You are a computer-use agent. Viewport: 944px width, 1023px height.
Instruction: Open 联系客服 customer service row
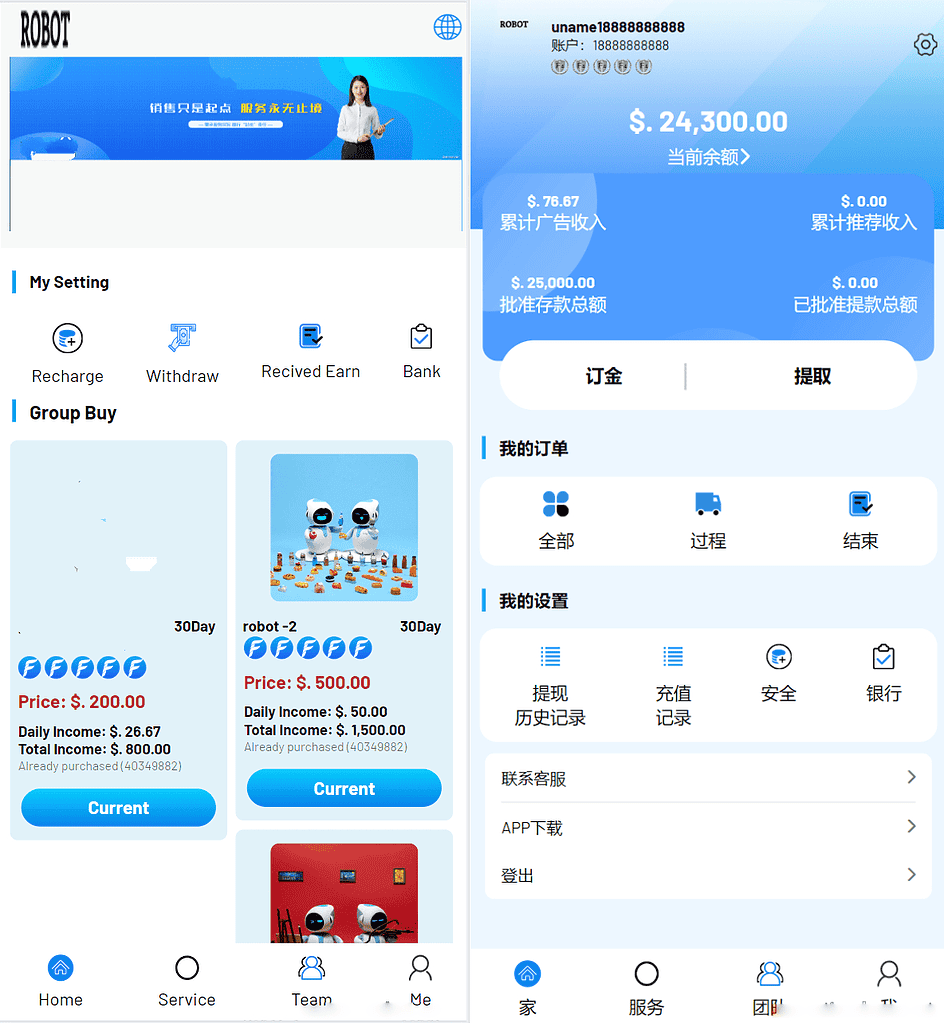click(708, 778)
